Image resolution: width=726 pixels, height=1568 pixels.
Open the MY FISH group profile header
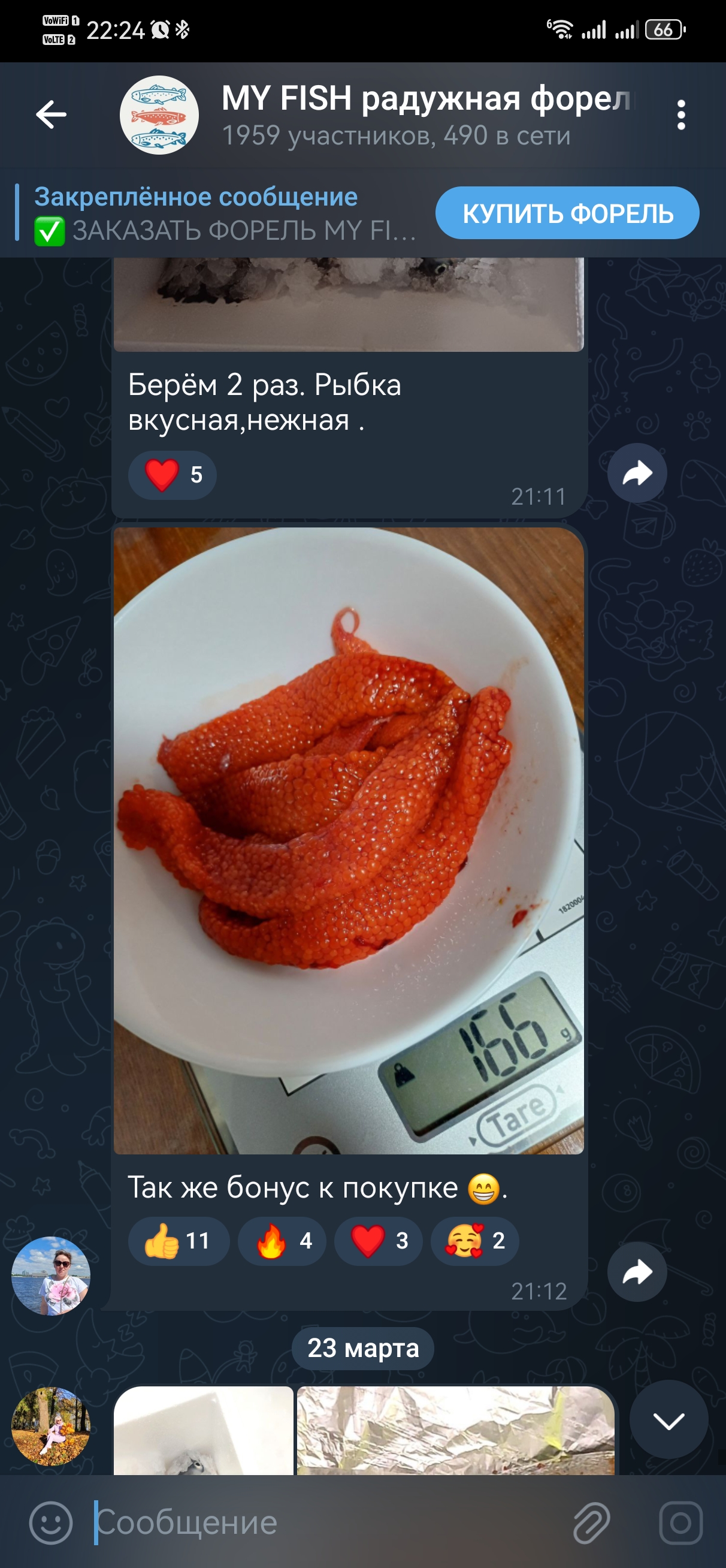tap(395, 114)
